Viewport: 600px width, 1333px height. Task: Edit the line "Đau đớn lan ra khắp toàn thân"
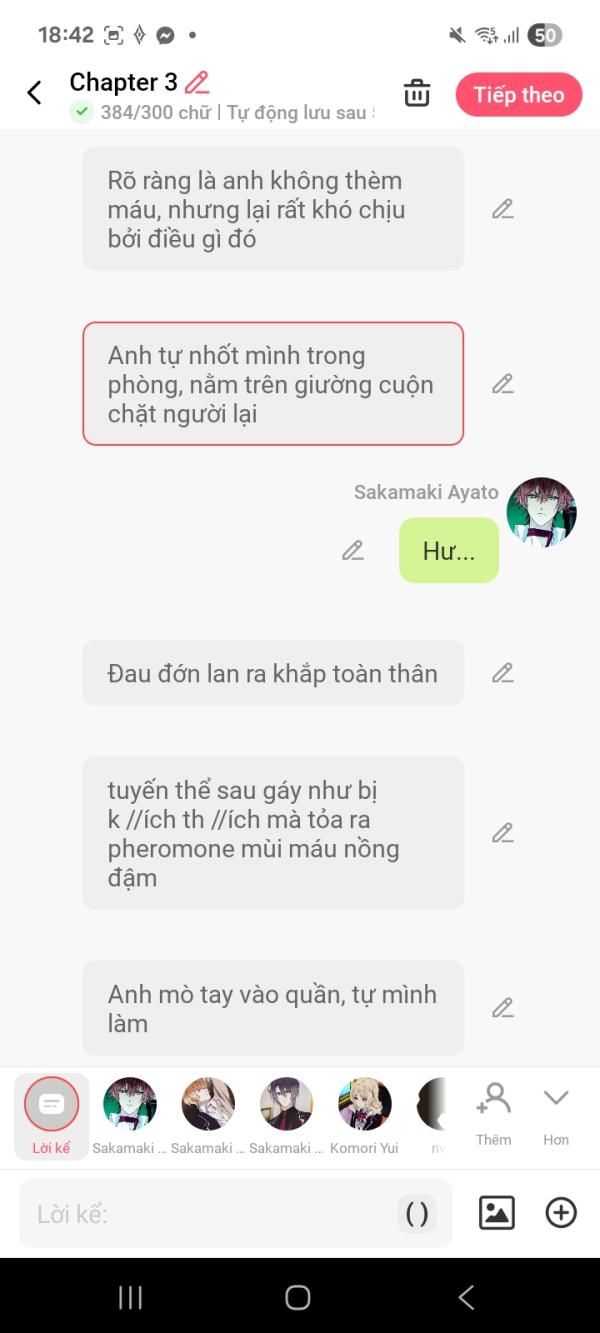click(502, 673)
